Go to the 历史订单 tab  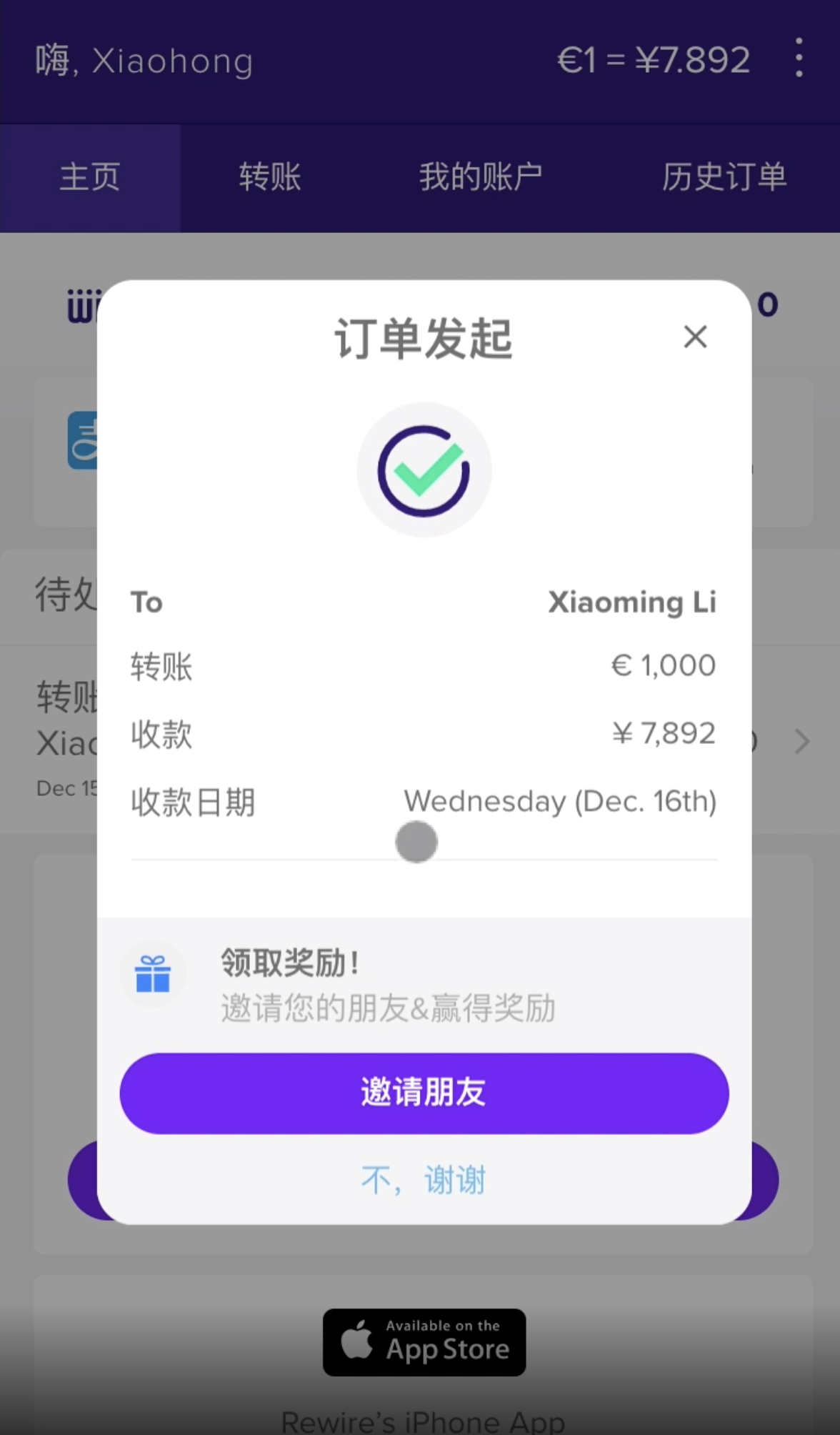point(724,177)
